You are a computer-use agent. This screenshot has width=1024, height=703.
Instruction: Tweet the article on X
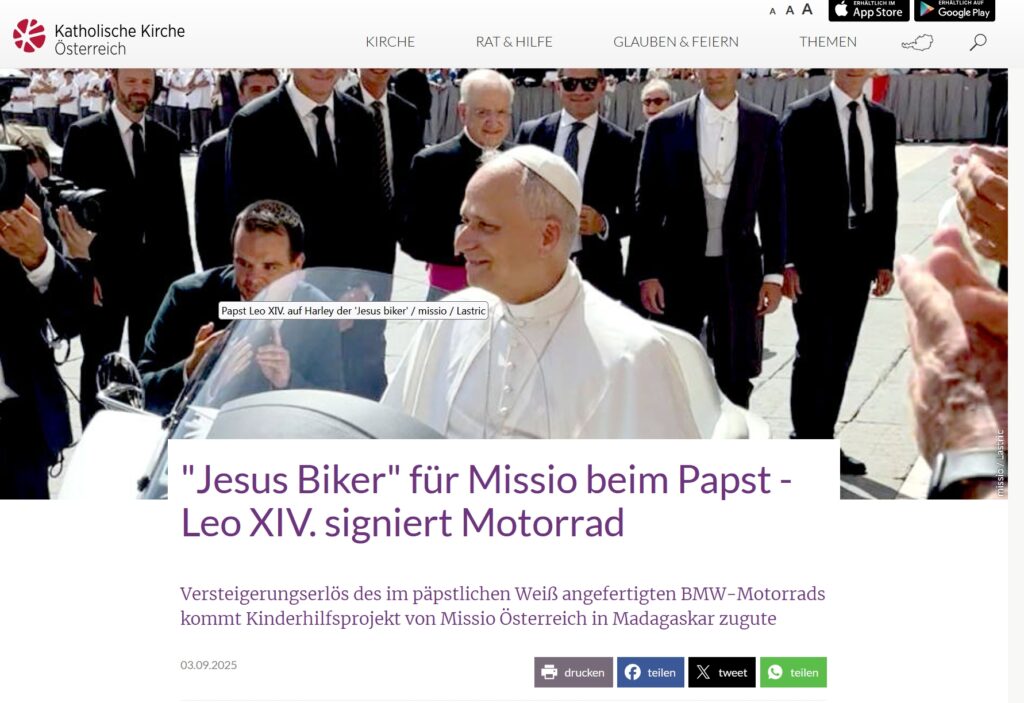[722, 672]
